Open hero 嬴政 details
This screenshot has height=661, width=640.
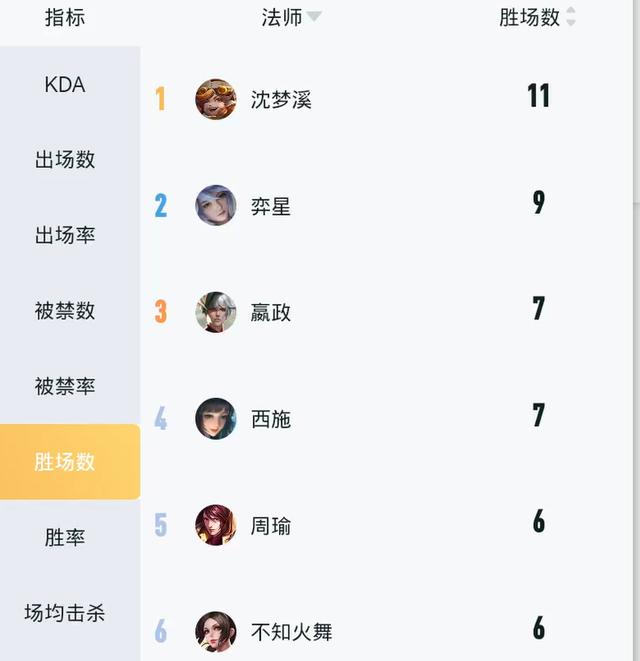[270, 313]
